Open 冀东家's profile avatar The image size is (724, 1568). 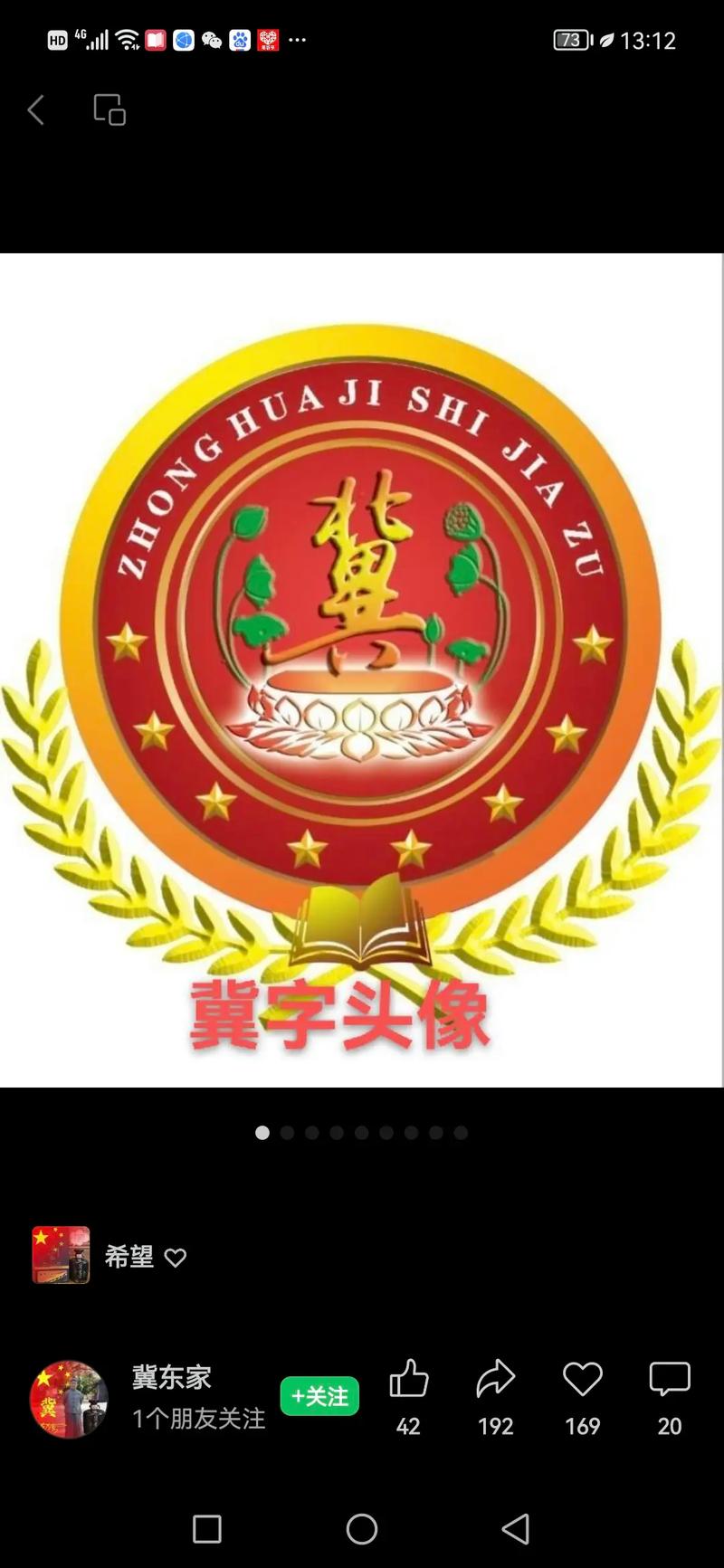click(x=69, y=1399)
